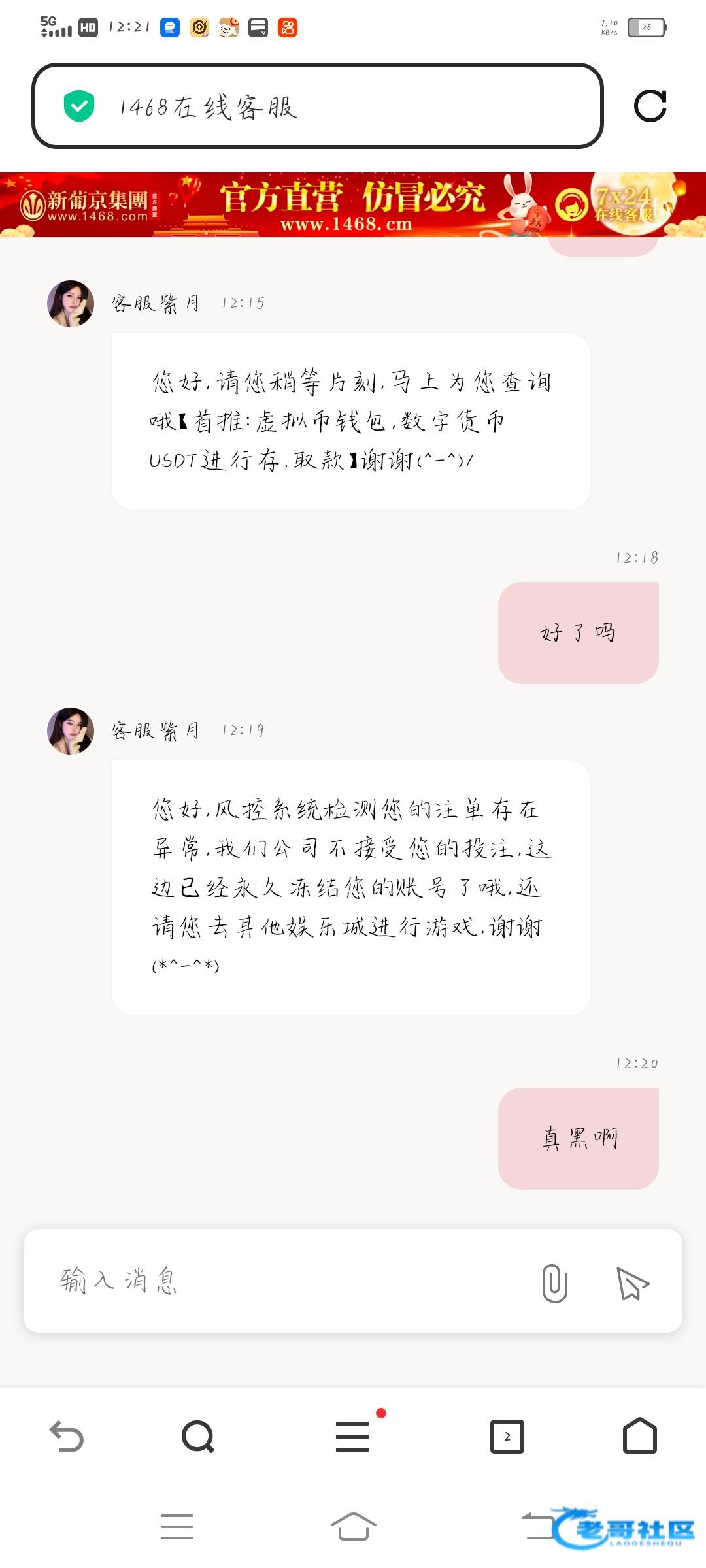The height and width of the screenshot is (1568, 706).
Task: Send the message with the paper-plane icon
Action: pos(632,1282)
